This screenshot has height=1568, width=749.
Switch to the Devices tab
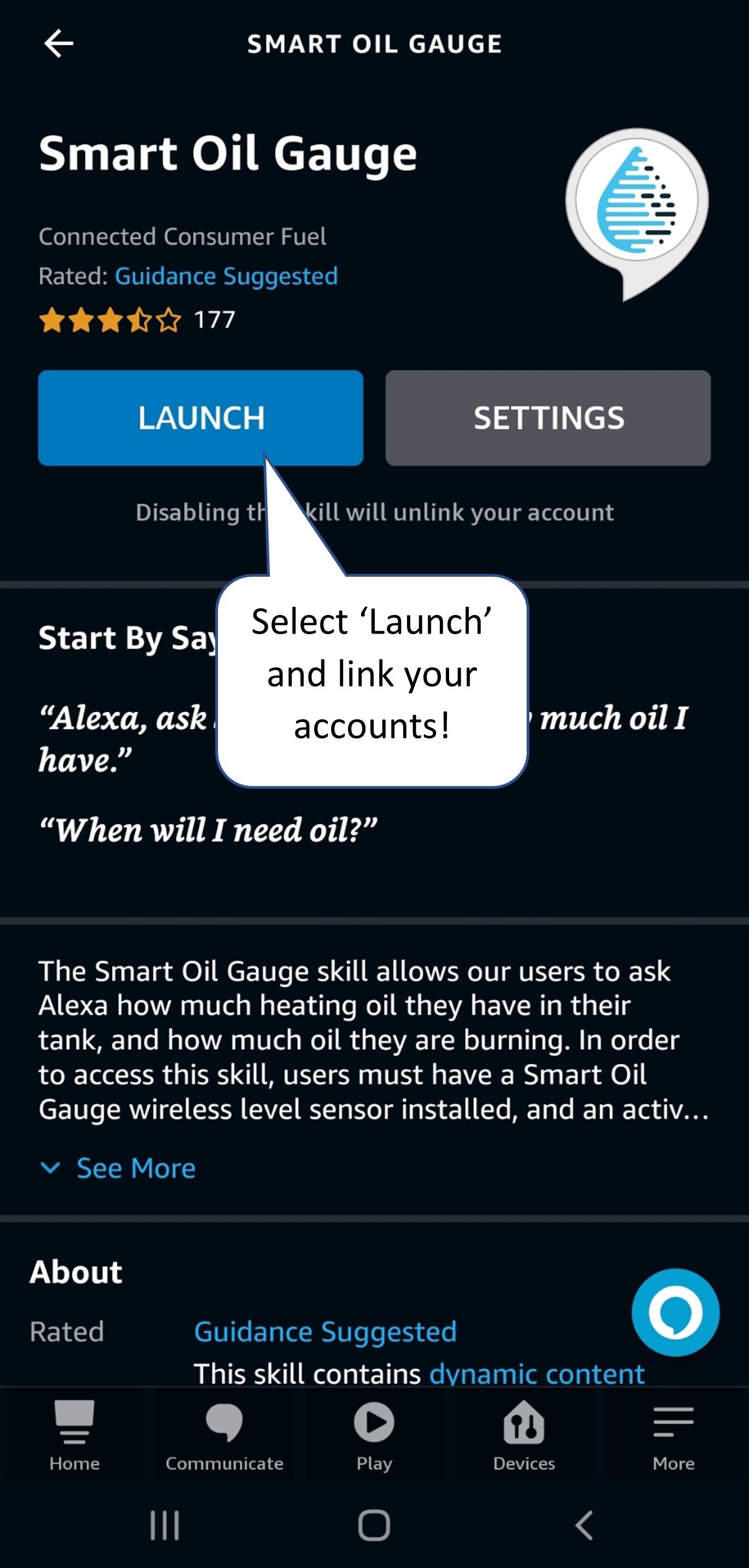click(x=524, y=1434)
